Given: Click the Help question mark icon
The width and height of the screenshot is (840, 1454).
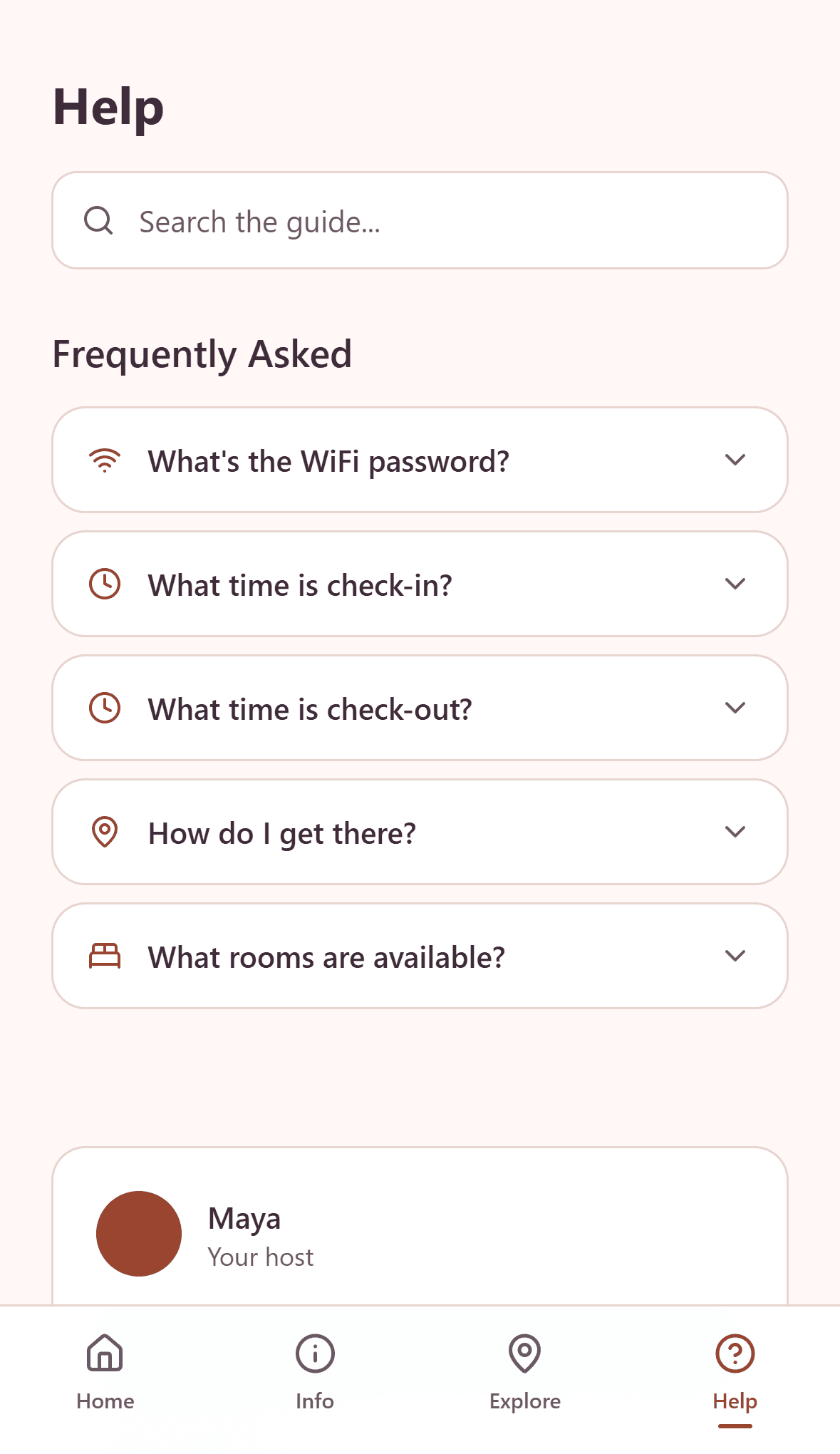Looking at the screenshot, I should point(734,1352).
